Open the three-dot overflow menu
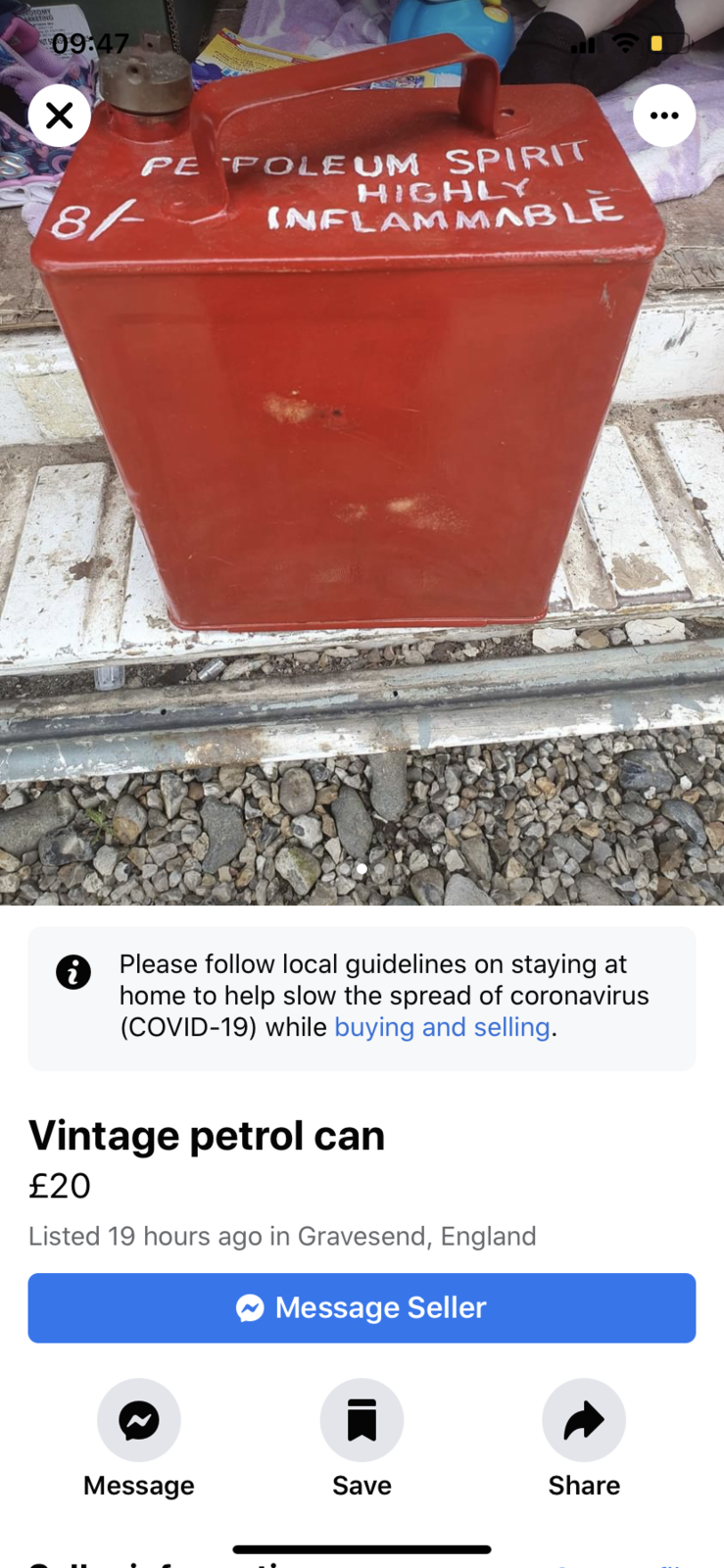The image size is (724, 1568). tap(664, 116)
